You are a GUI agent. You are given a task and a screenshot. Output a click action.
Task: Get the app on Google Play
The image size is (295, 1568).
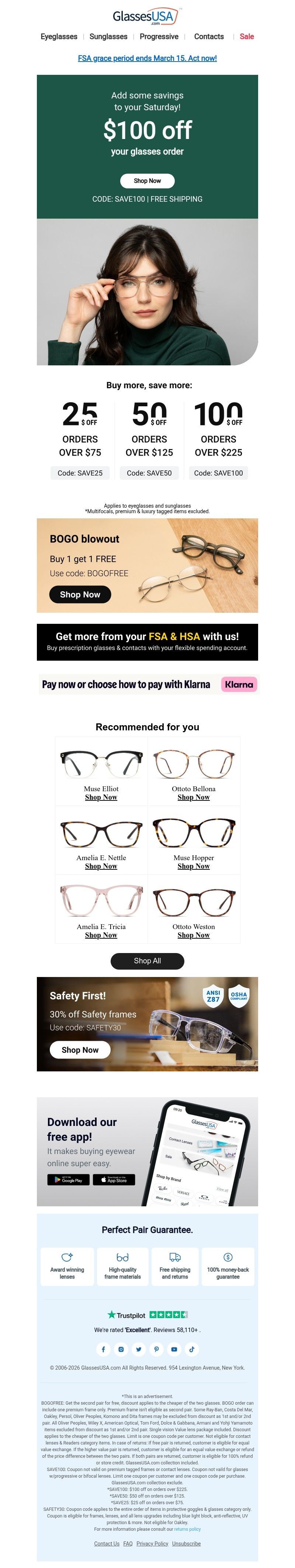click(x=68, y=1180)
